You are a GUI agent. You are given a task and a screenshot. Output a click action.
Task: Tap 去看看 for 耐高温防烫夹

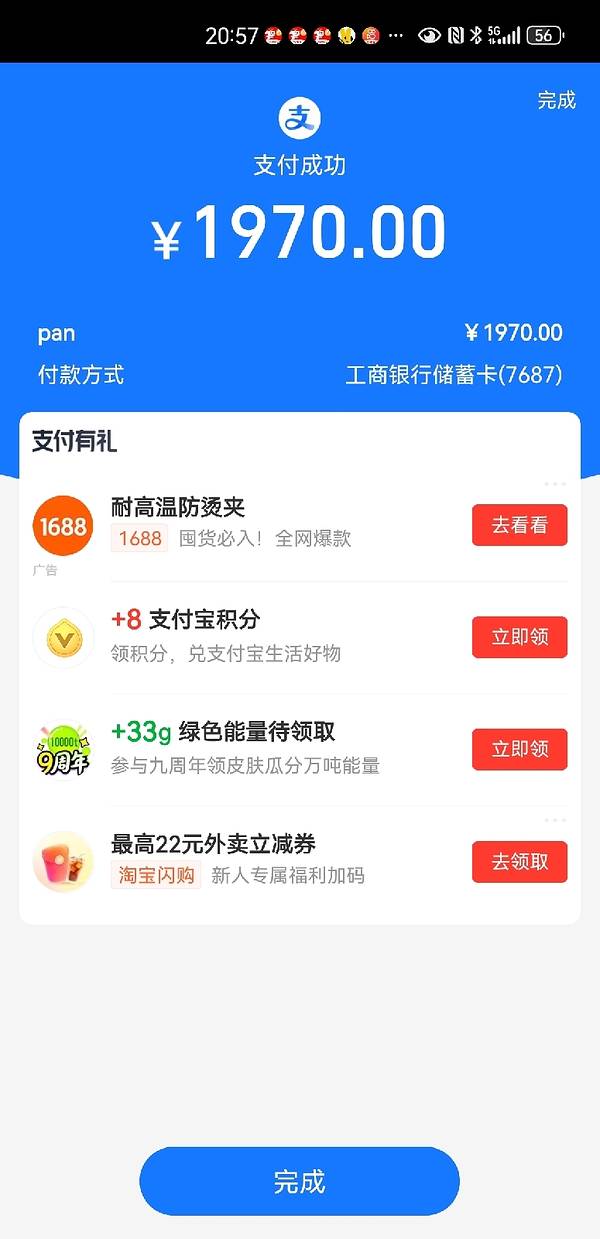point(519,525)
